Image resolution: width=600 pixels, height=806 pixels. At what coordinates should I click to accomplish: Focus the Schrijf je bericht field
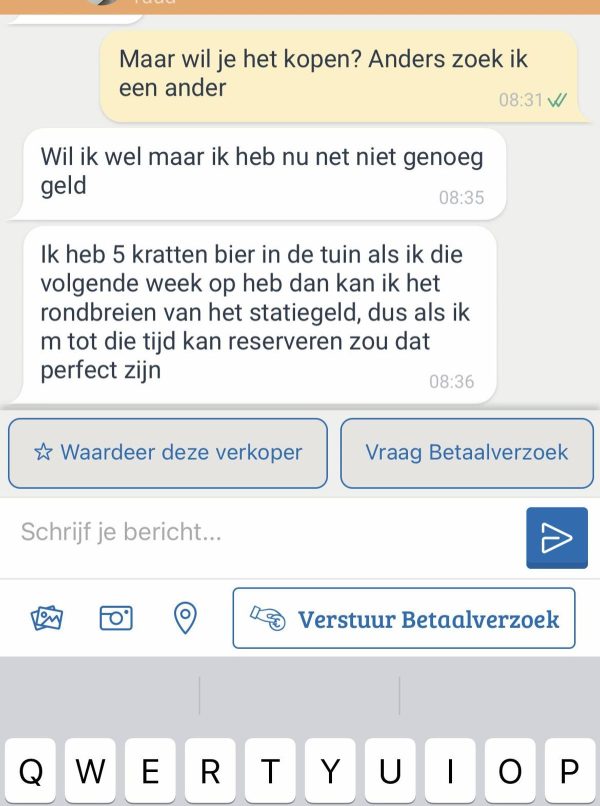click(265, 532)
